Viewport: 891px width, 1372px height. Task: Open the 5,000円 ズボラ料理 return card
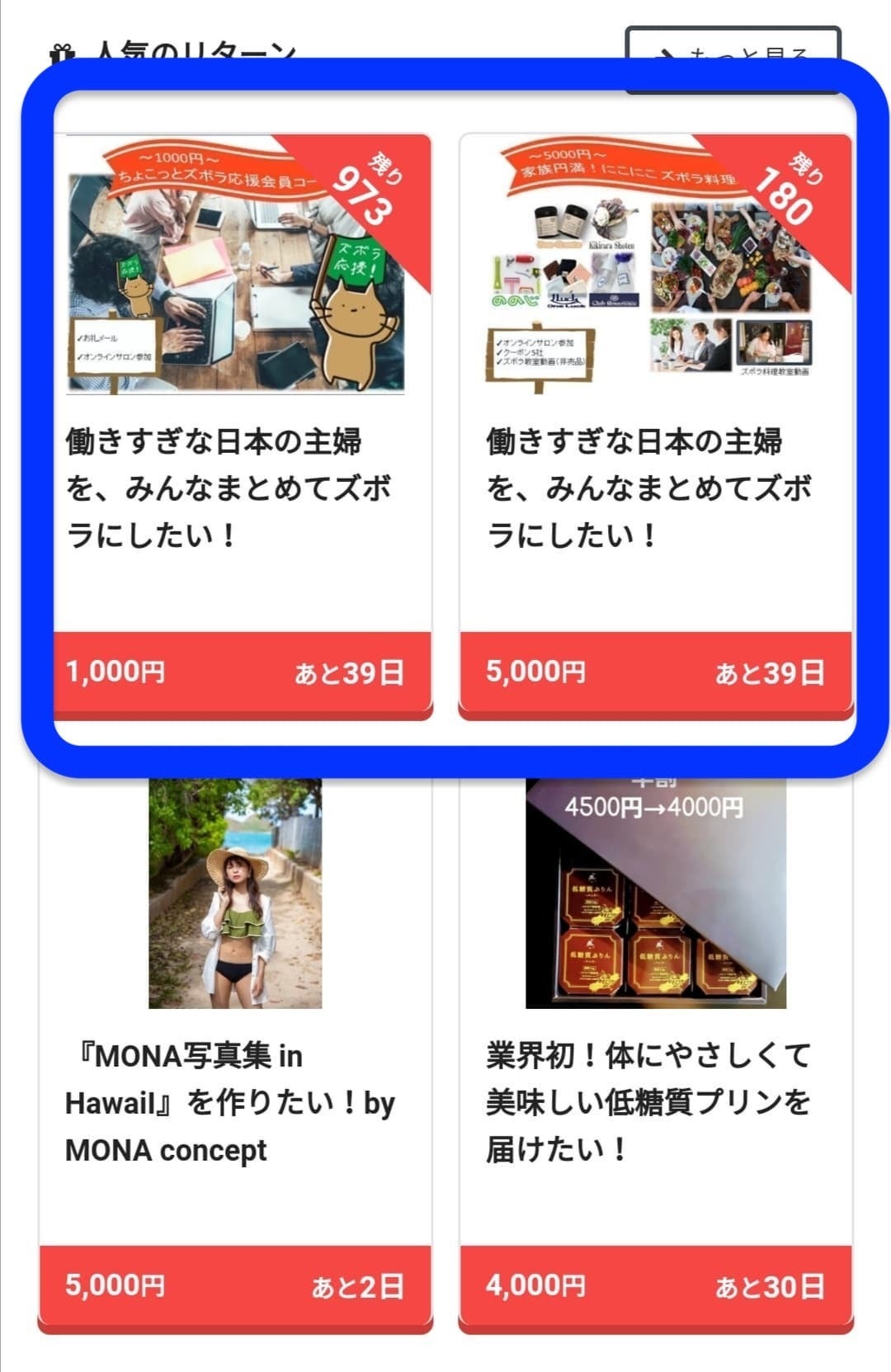[656, 426]
